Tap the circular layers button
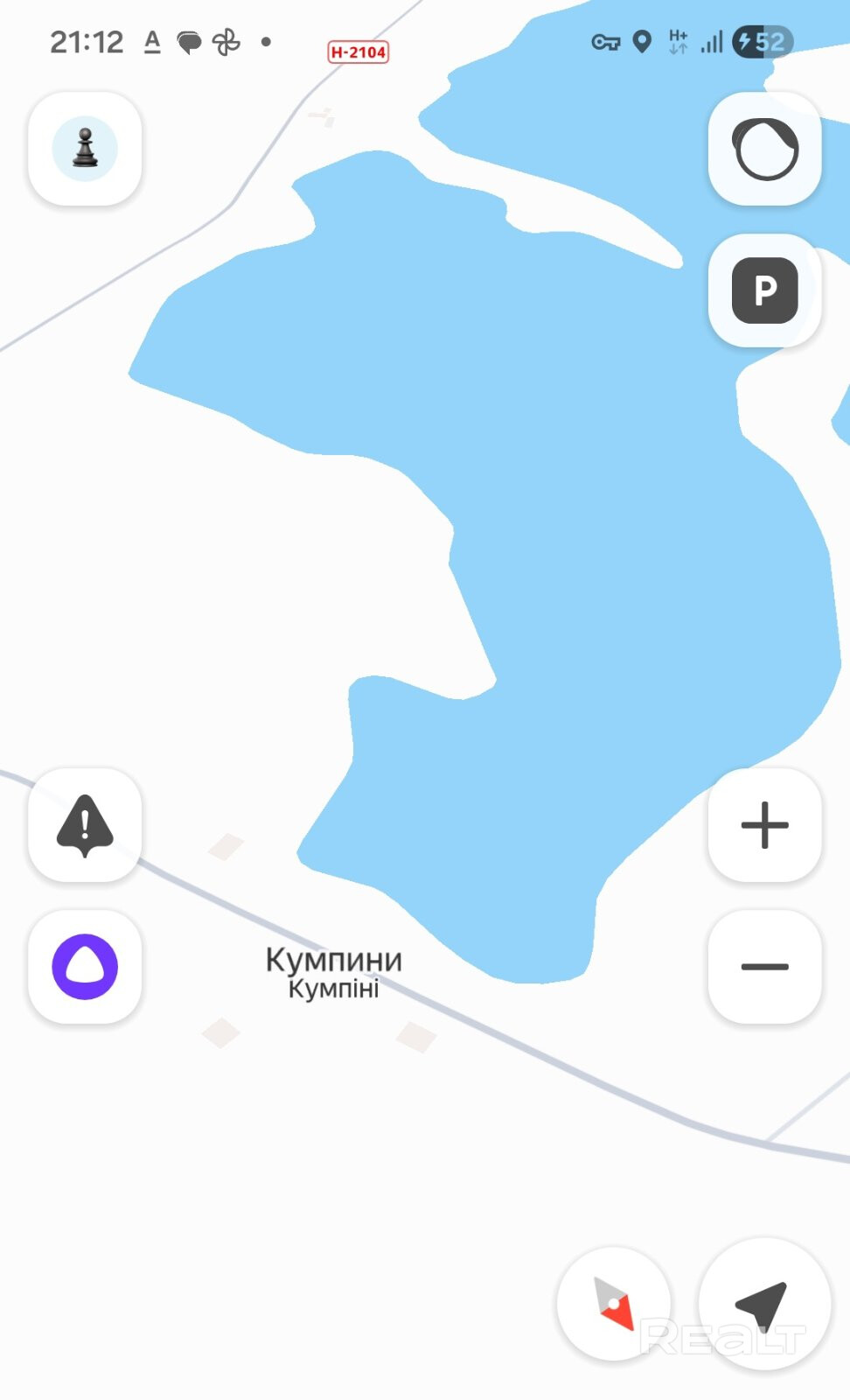 click(764, 149)
